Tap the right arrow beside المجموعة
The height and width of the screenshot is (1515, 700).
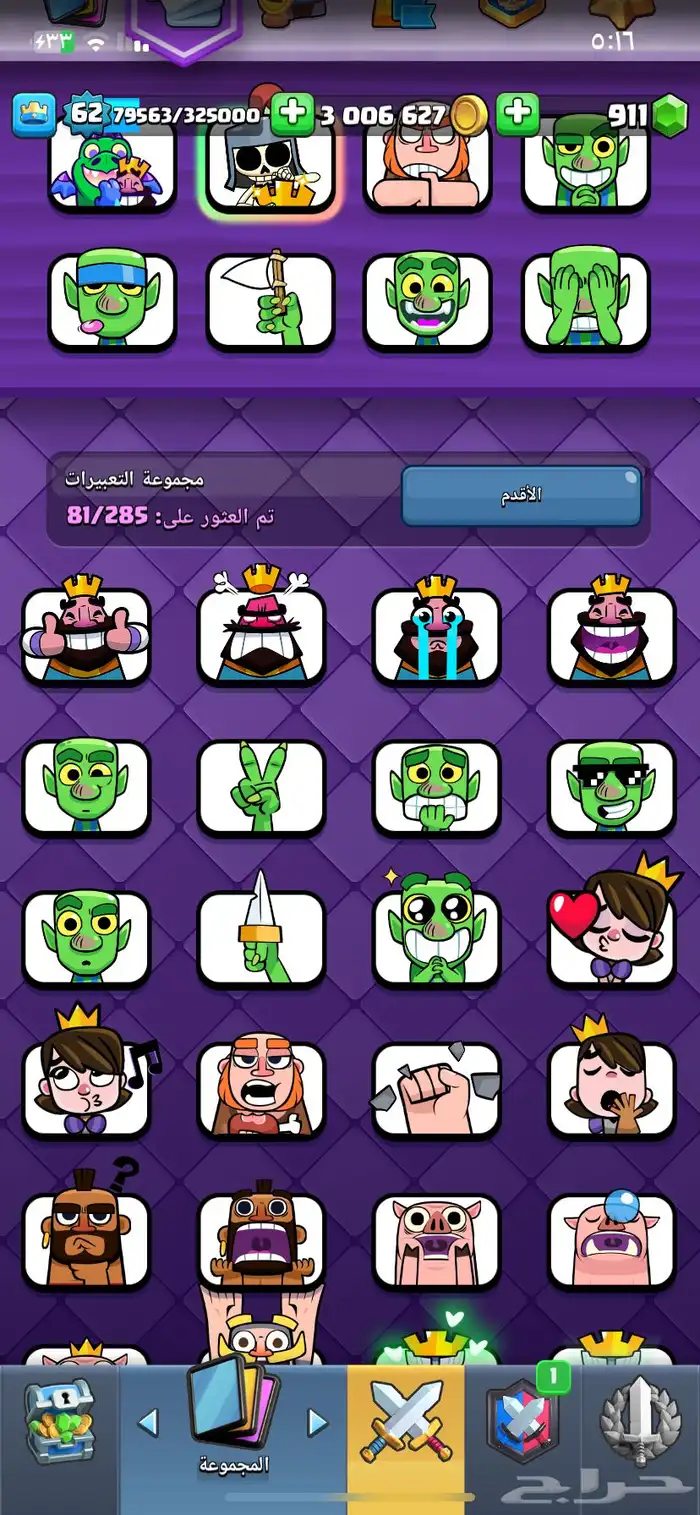pyautogui.click(x=317, y=1422)
